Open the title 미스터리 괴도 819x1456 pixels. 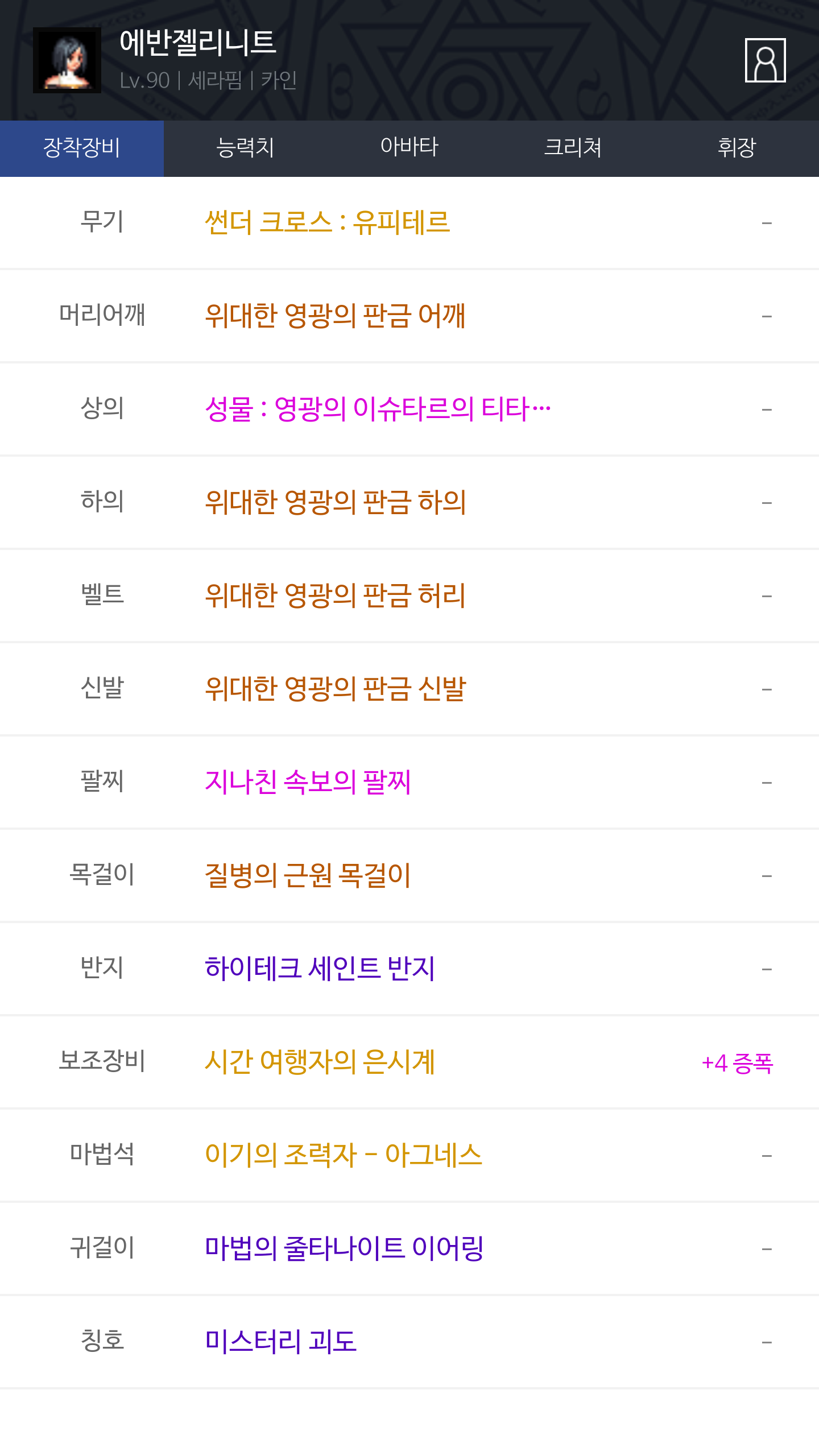click(280, 1342)
